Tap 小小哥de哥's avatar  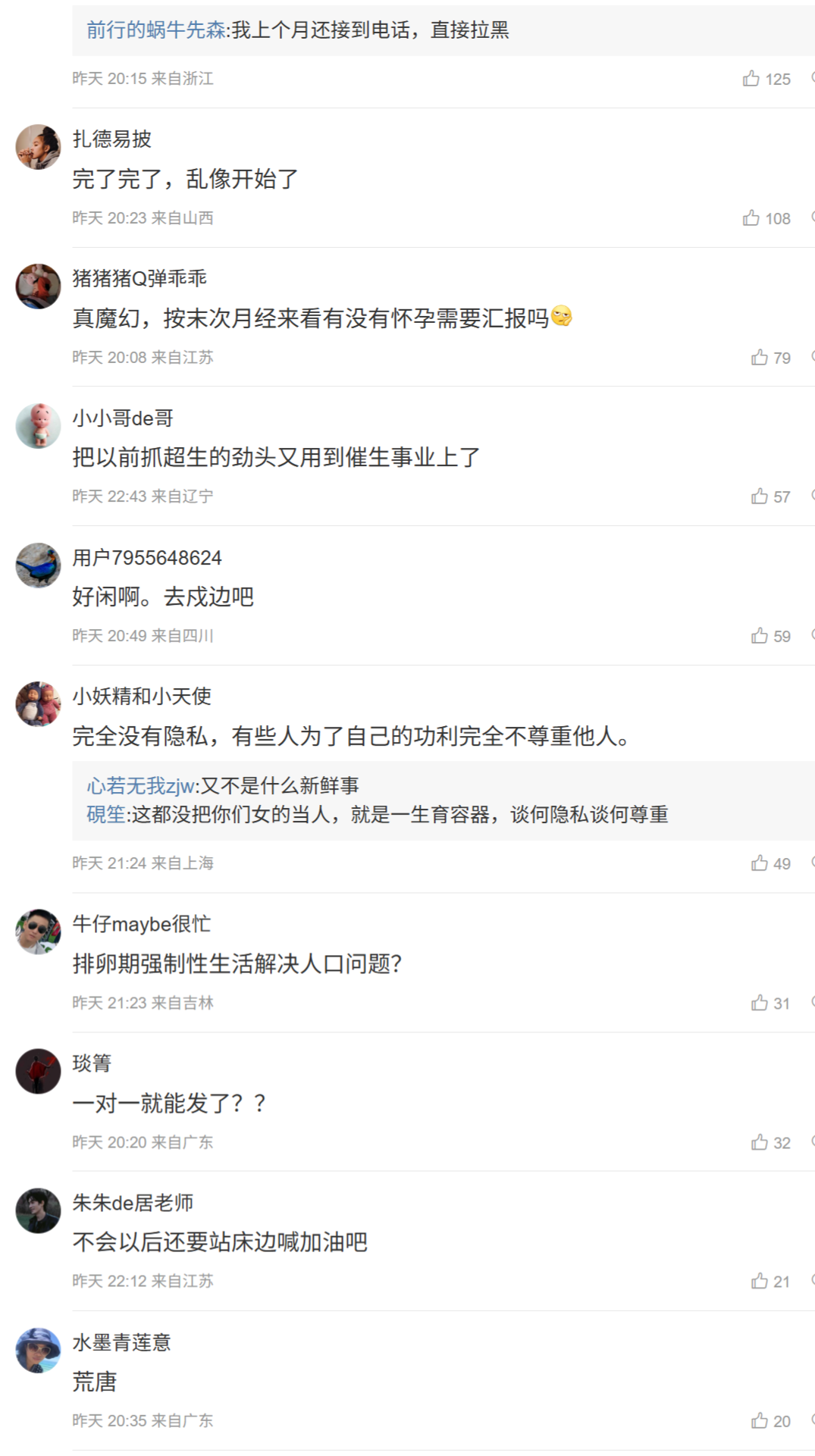tap(38, 426)
